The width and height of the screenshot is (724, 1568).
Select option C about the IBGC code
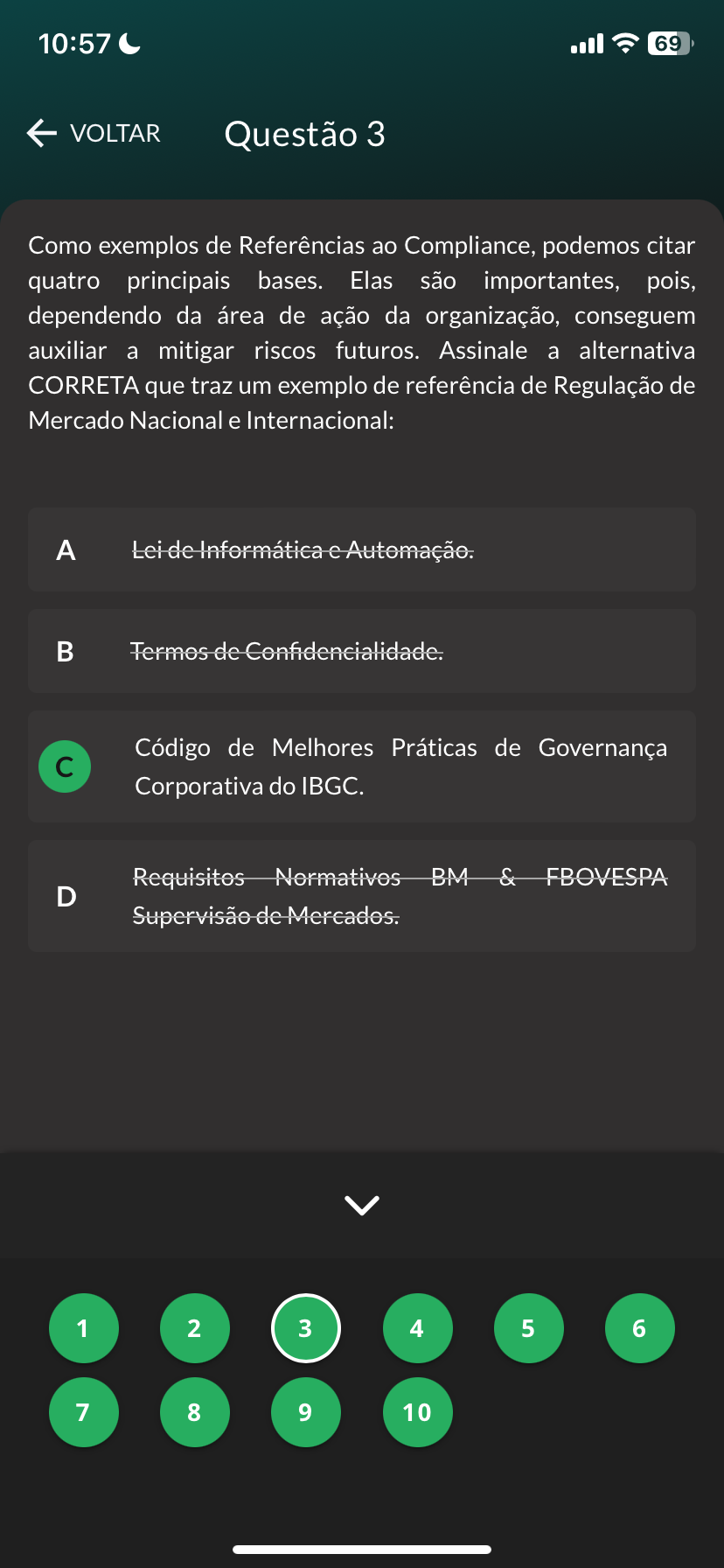pos(362,766)
